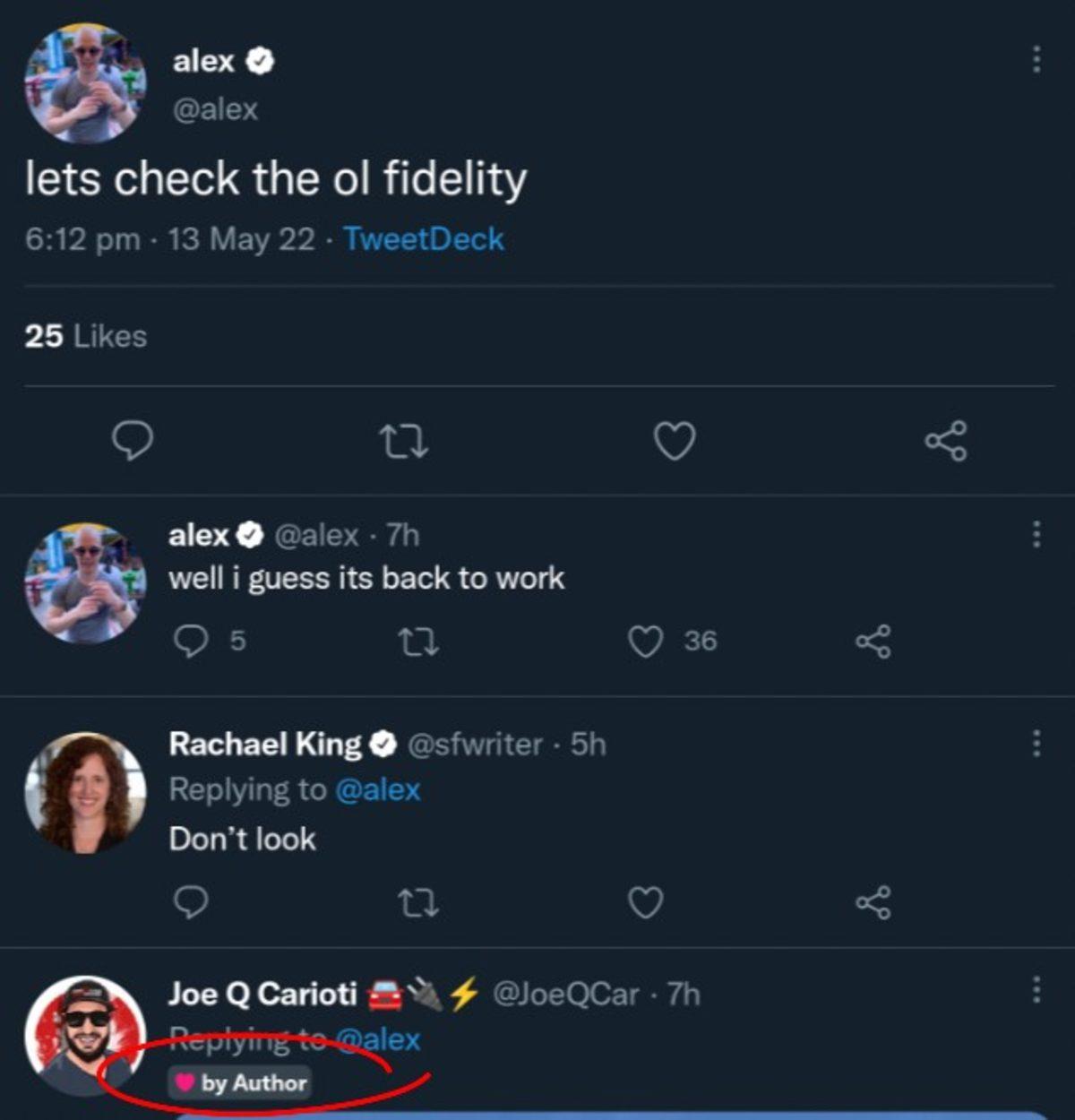This screenshot has height=1120, width=1075.
Task: Share Rachael King's 'Don't look' reply
Action: [x=873, y=902]
